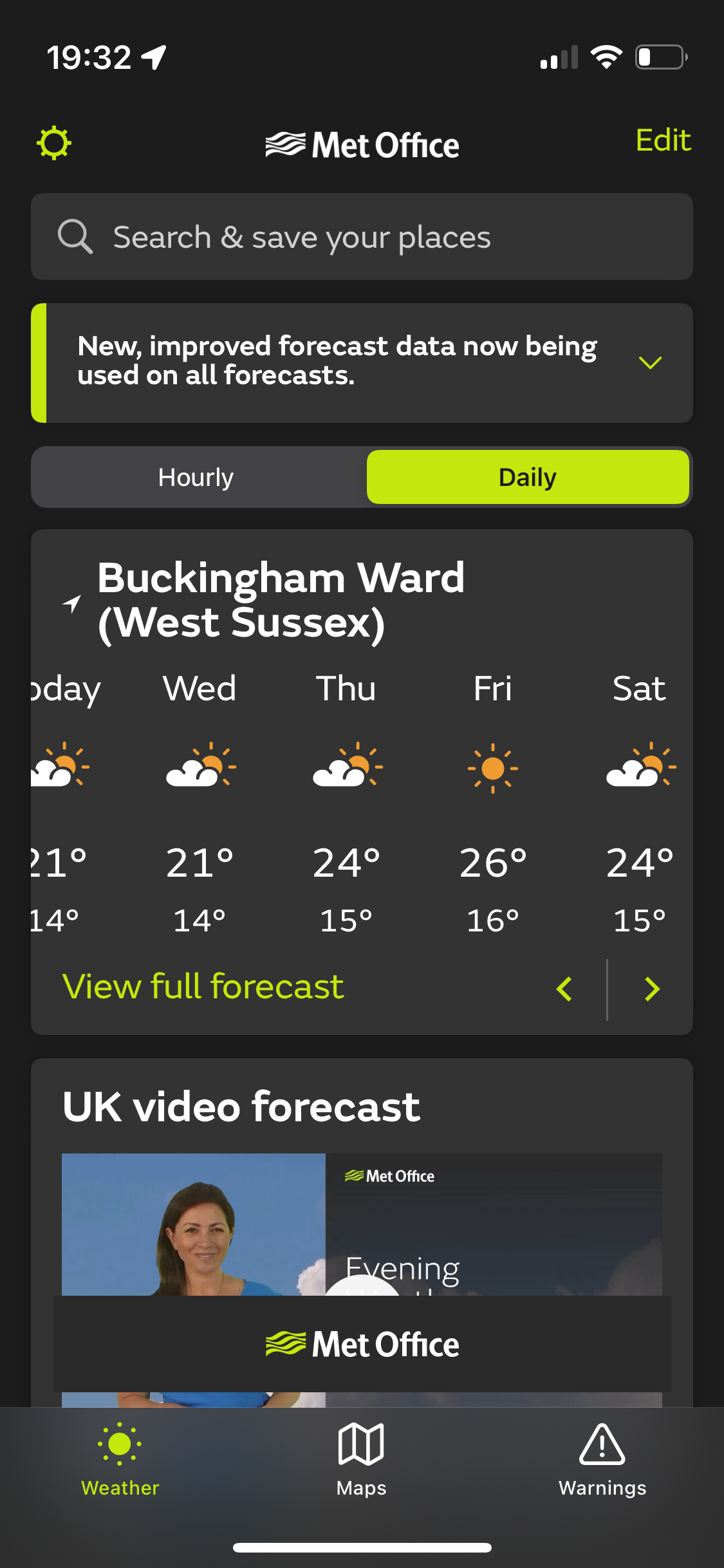Select the Daily forecast view

[x=528, y=477]
